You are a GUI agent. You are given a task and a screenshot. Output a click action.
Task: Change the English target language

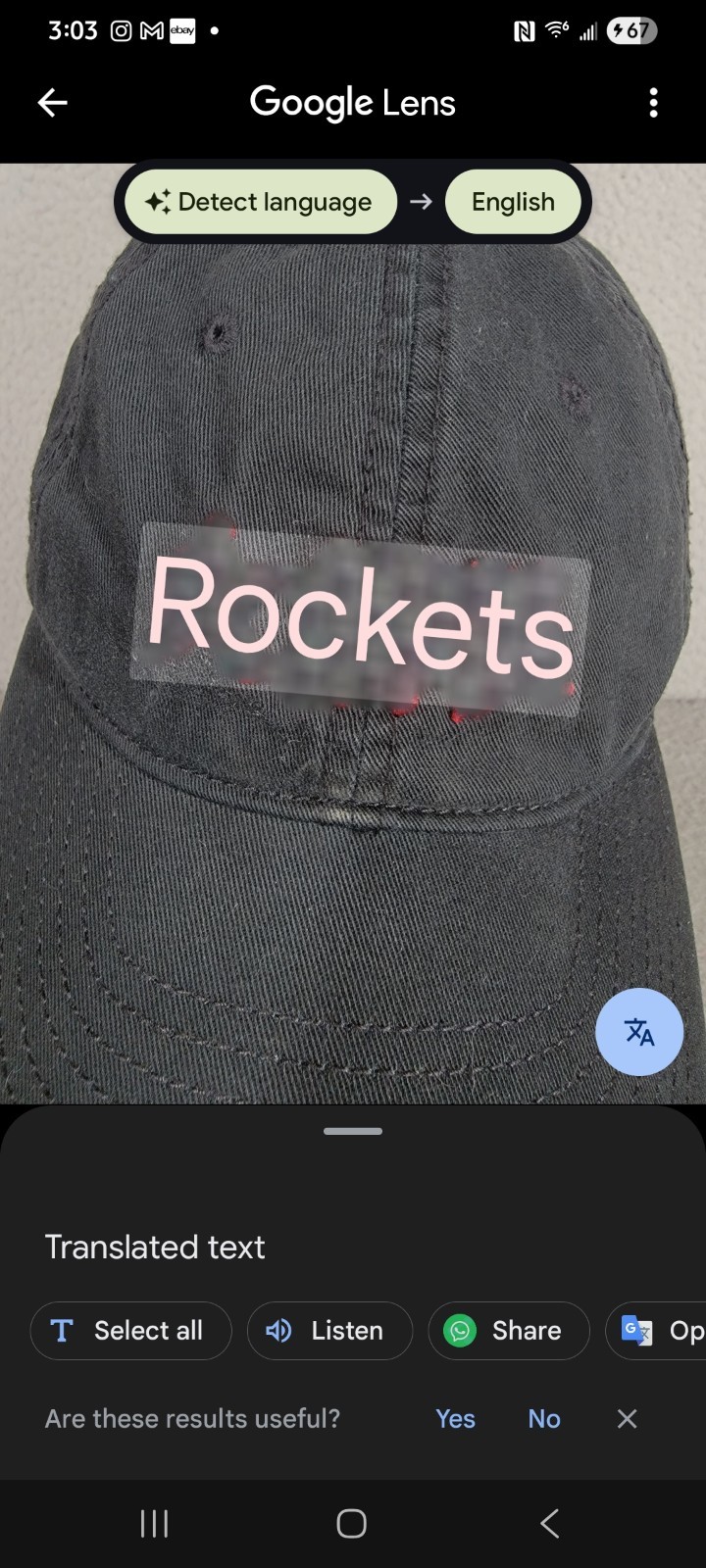(x=513, y=202)
